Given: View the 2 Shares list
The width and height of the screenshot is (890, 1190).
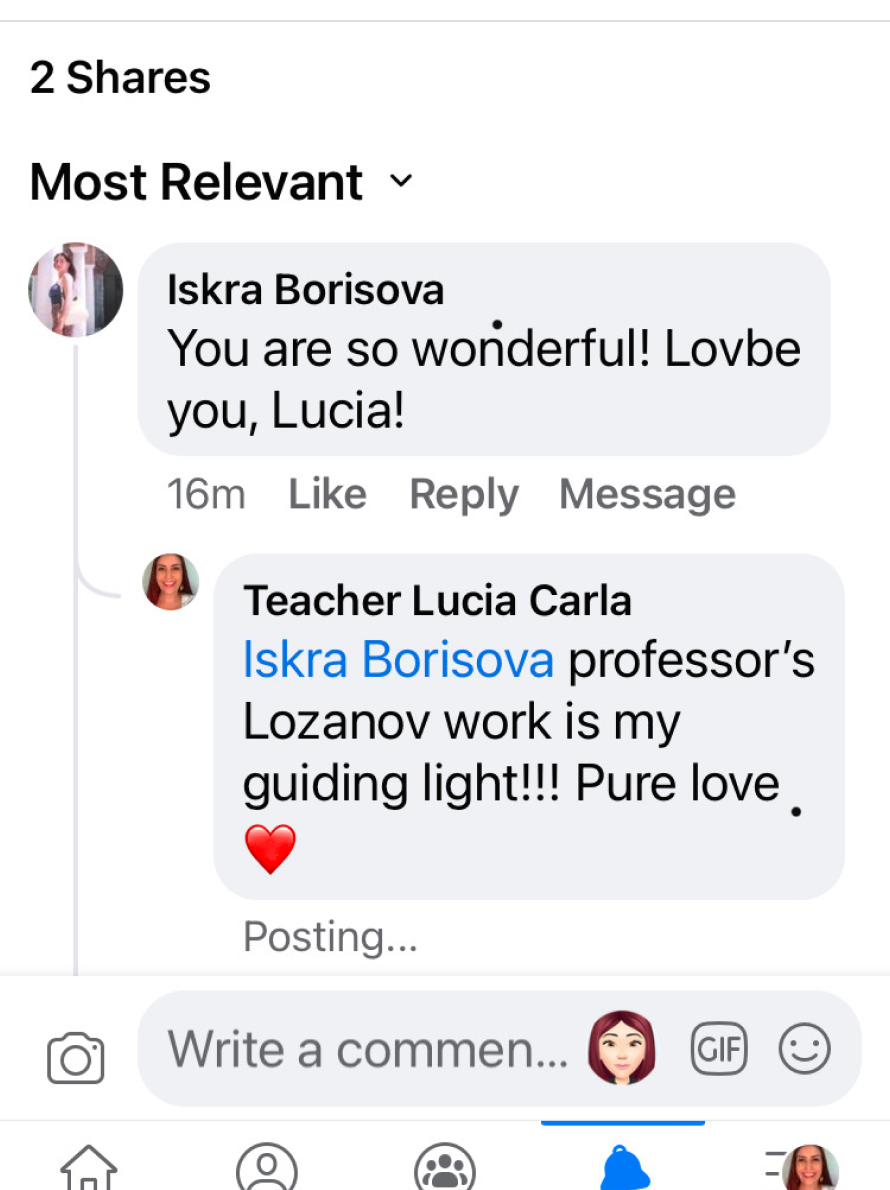Looking at the screenshot, I should [120, 78].
